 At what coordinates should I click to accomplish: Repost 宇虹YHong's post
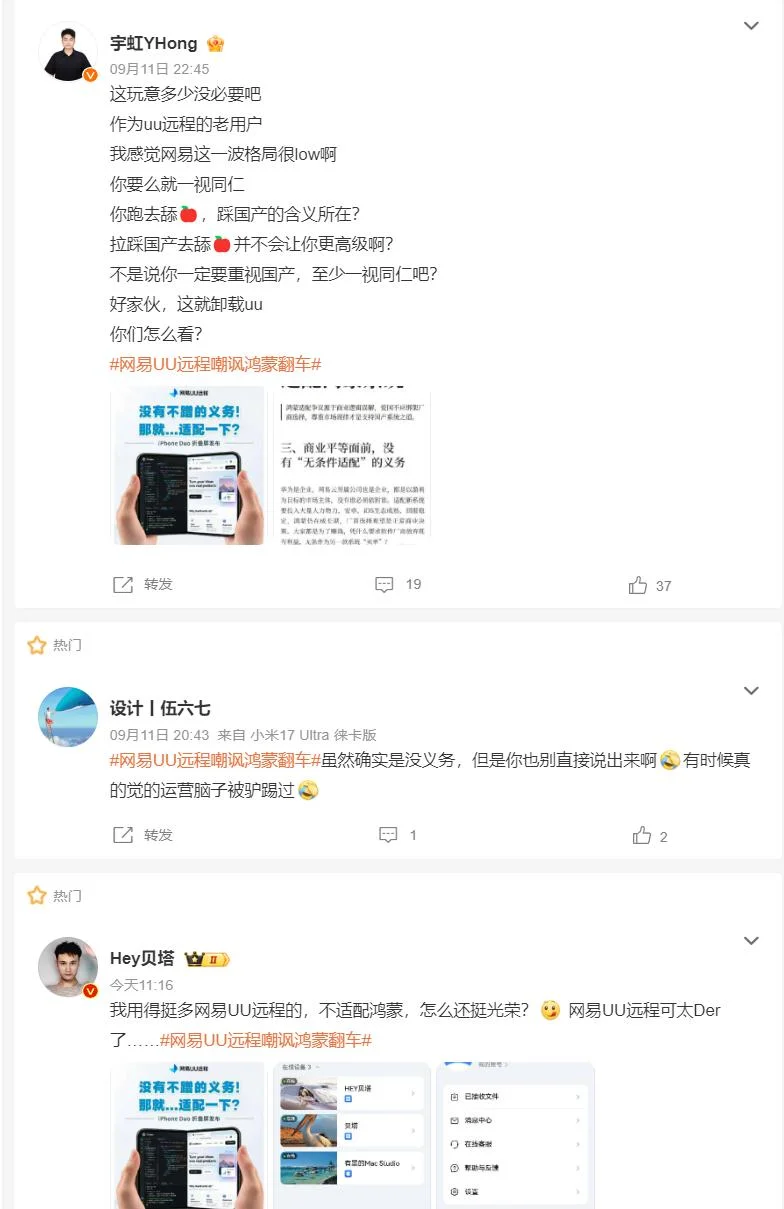142,585
